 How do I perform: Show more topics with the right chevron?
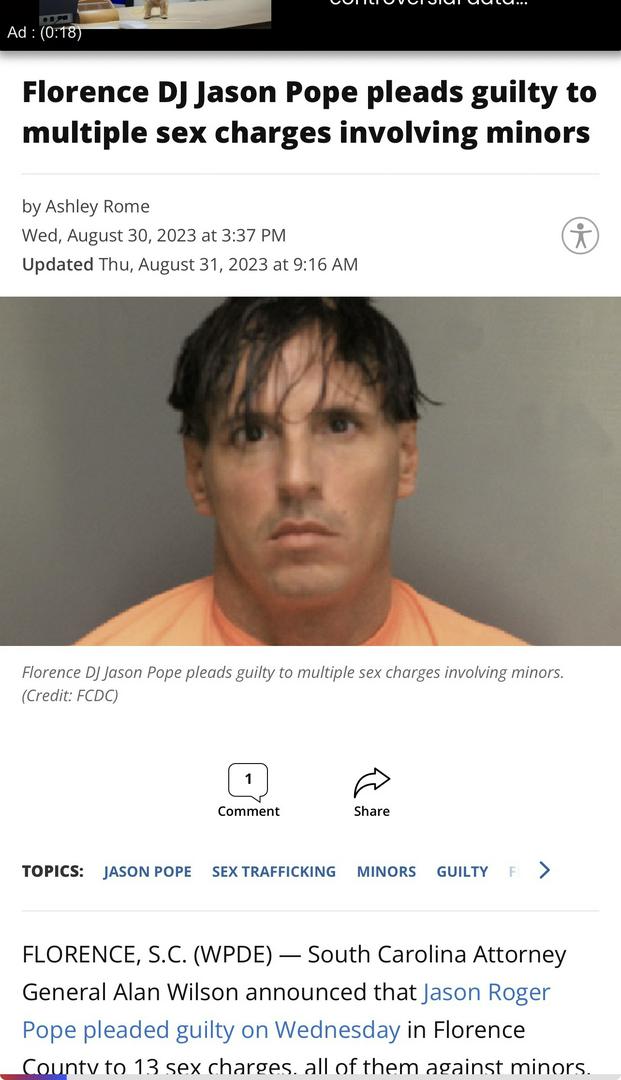[544, 870]
